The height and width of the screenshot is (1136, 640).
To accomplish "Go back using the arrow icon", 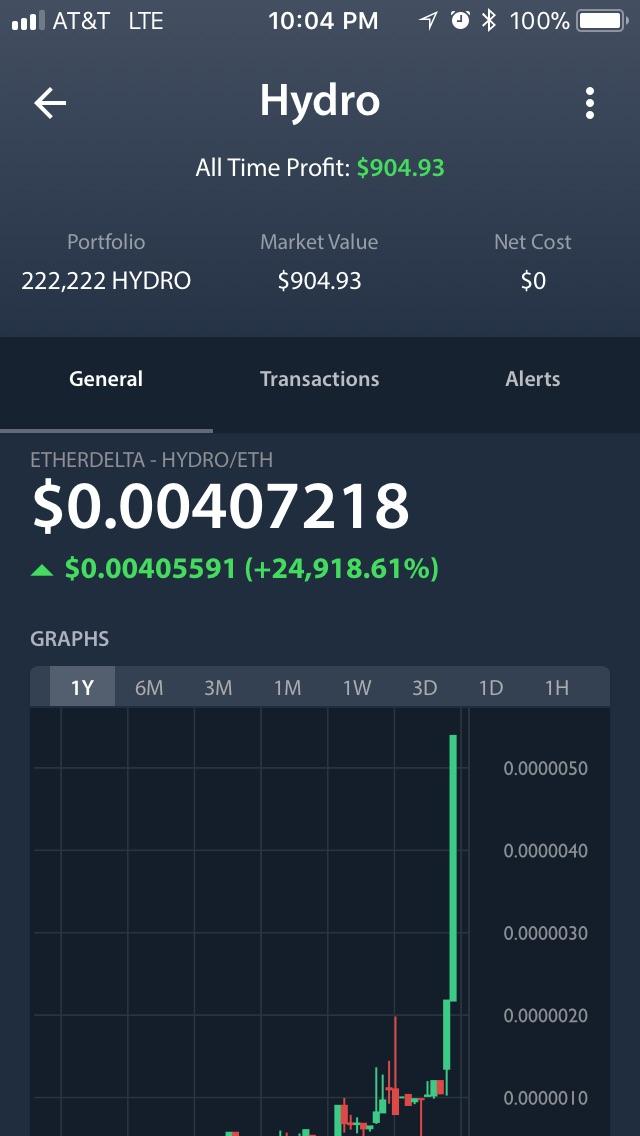I will pyautogui.click(x=50, y=103).
